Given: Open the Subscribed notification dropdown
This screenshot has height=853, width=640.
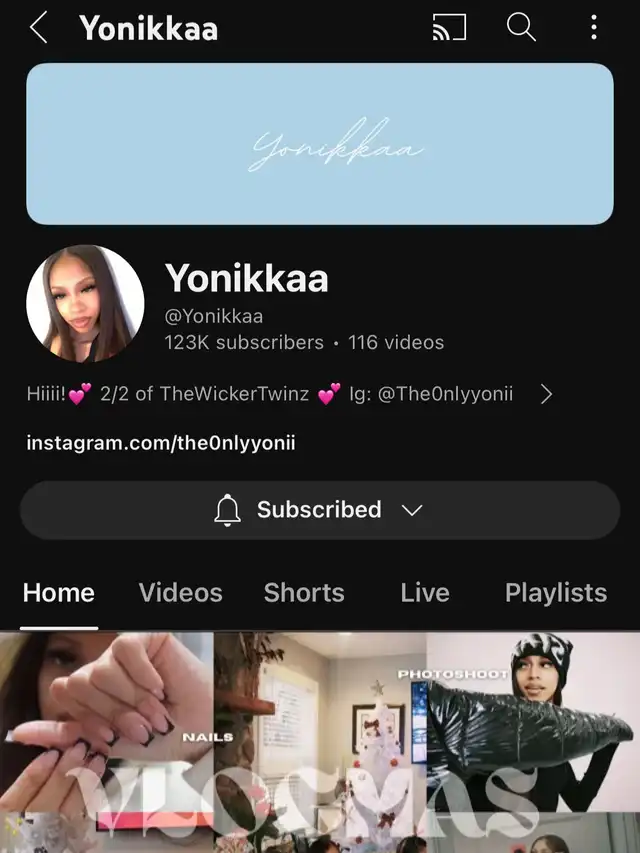Looking at the screenshot, I should point(320,510).
